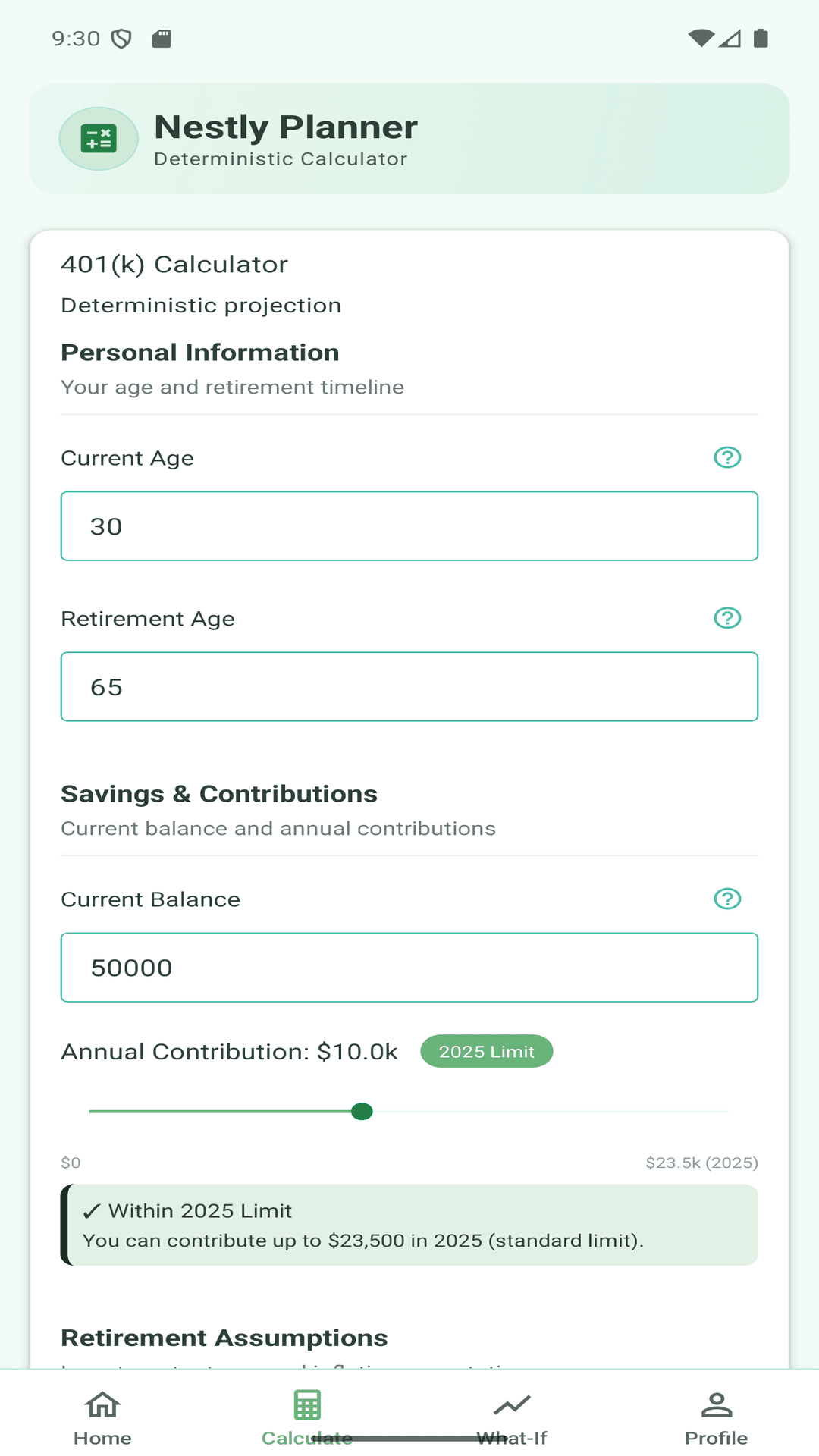Click the Nestly Planner calculator app icon
819x1456 pixels.
click(99, 139)
